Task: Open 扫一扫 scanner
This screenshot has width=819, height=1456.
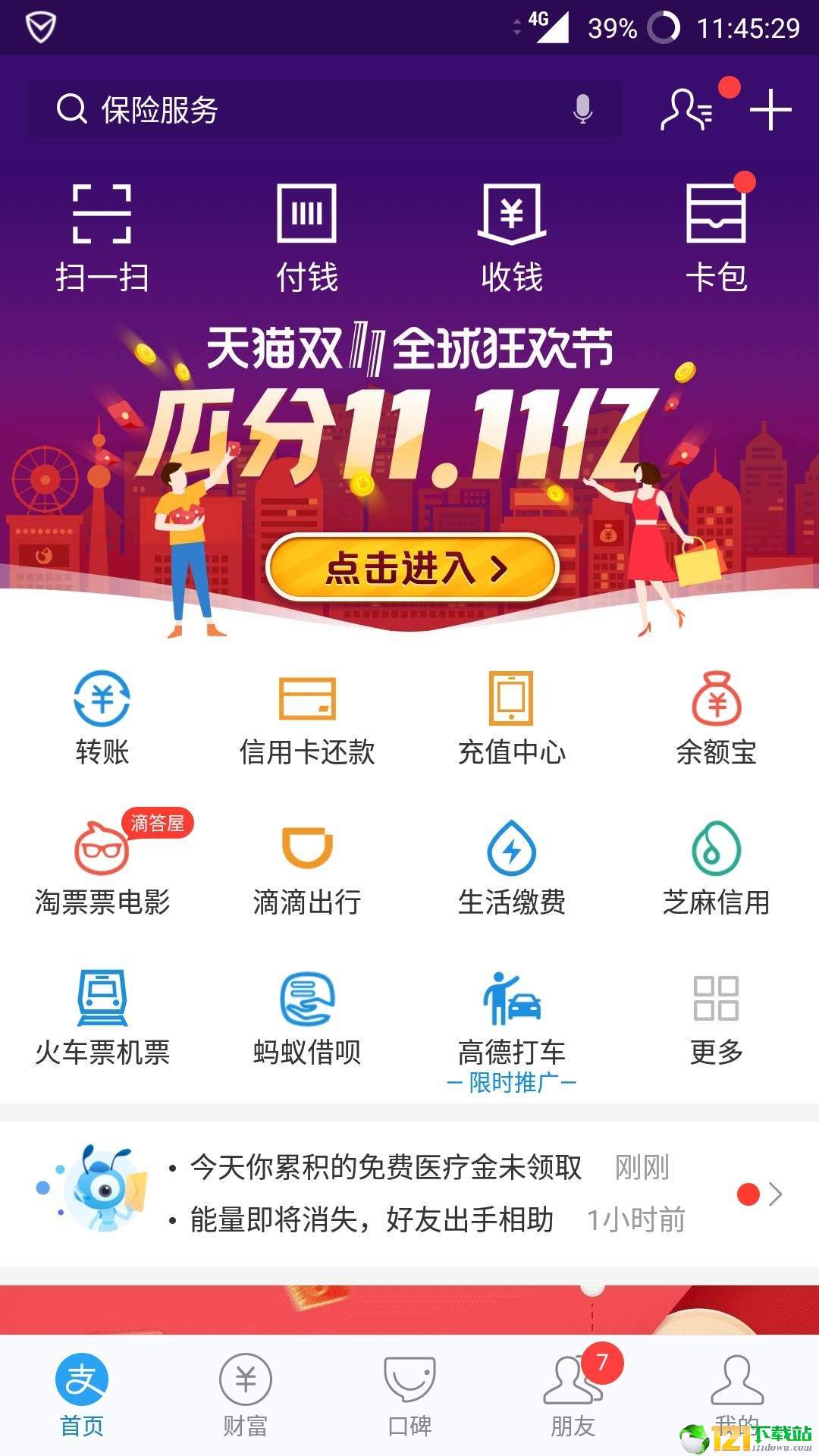Action: tap(102, 237)
